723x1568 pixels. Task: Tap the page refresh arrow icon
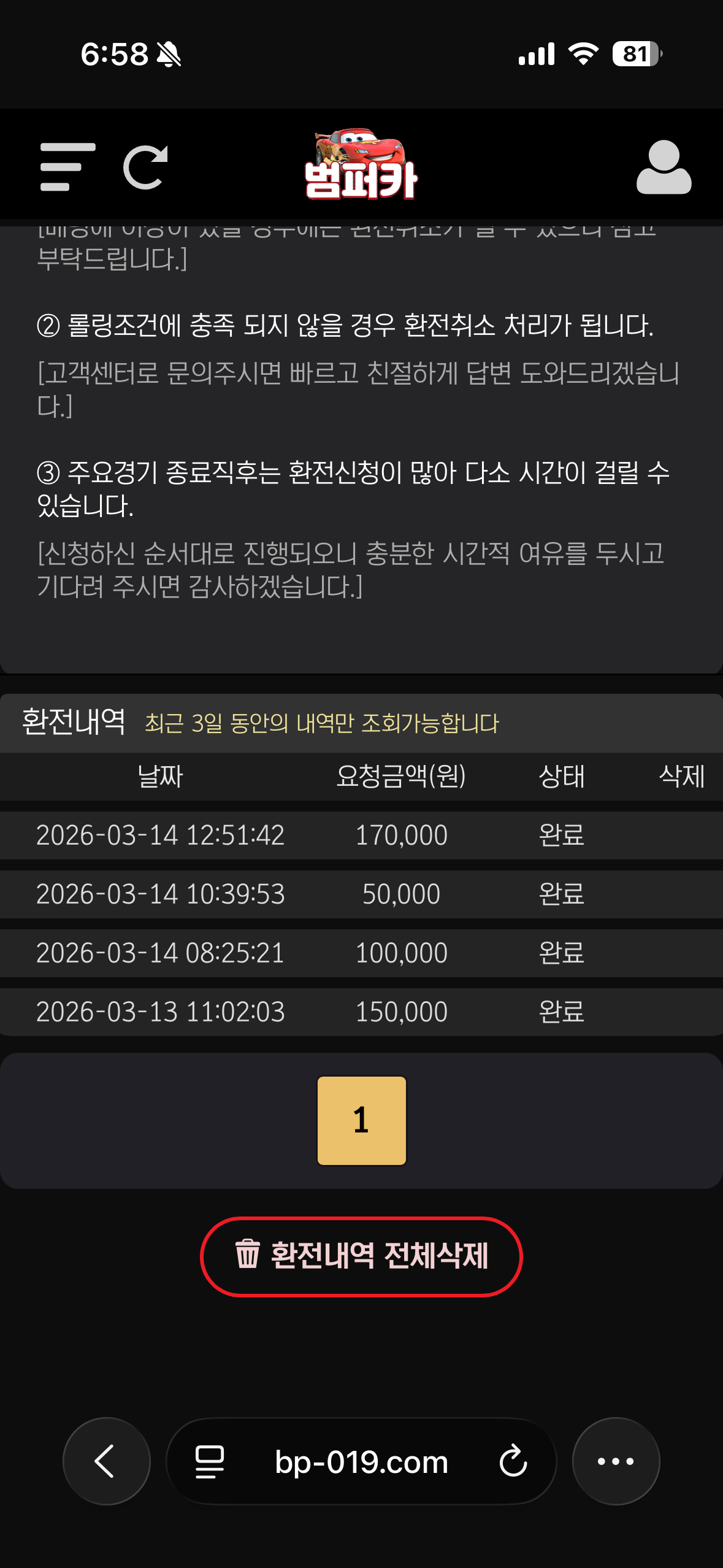click(x=145, y=167)
